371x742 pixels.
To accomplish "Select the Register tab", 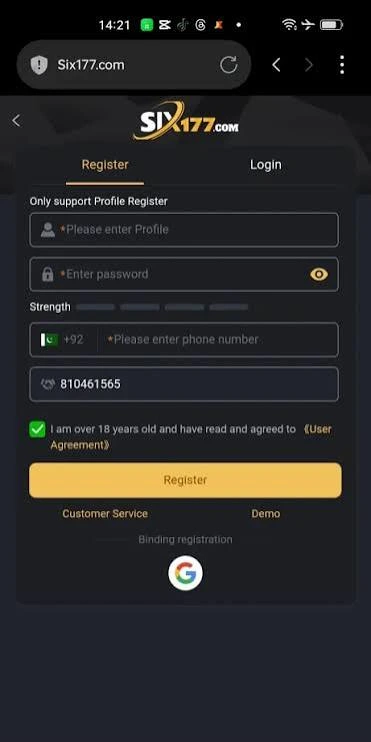I will (105, 165).
